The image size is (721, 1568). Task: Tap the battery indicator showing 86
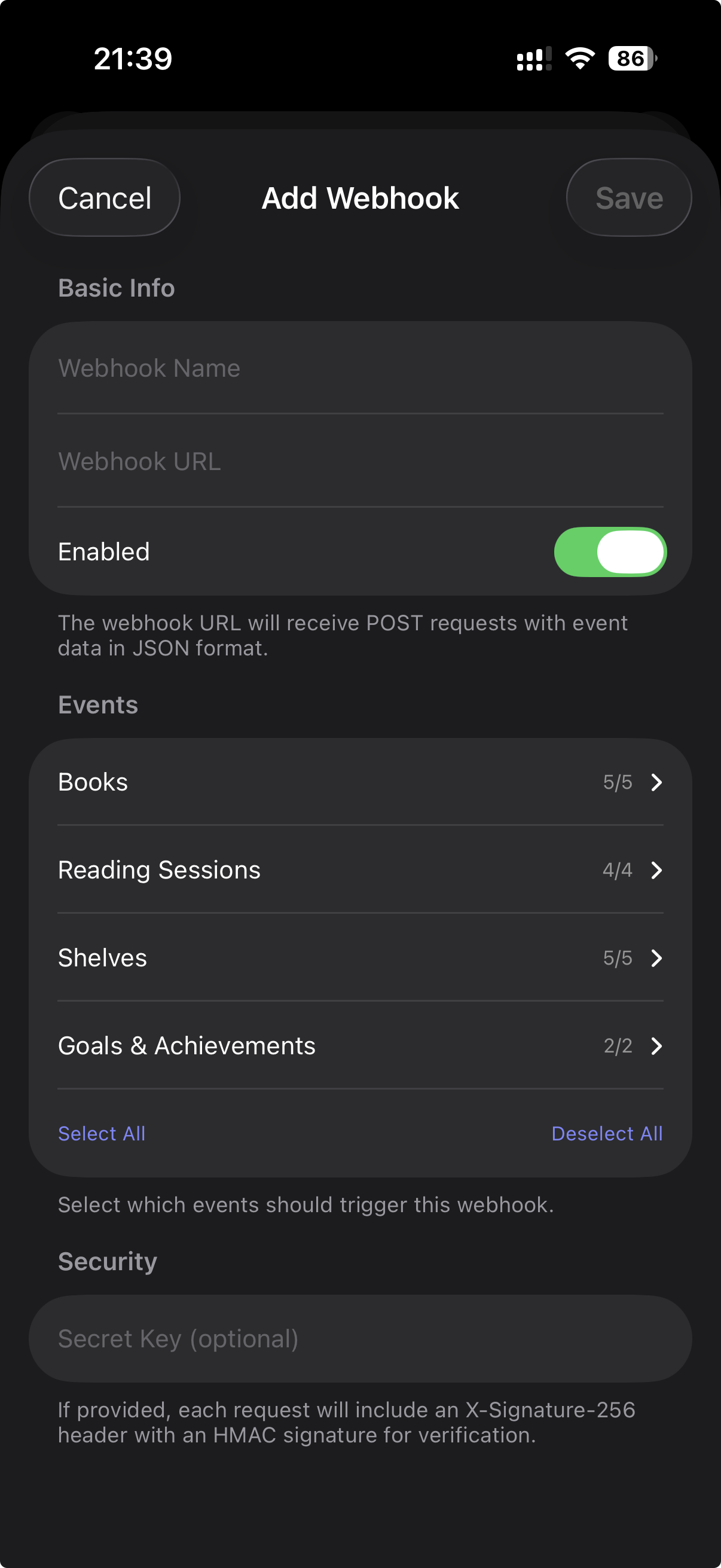point(629,58)
